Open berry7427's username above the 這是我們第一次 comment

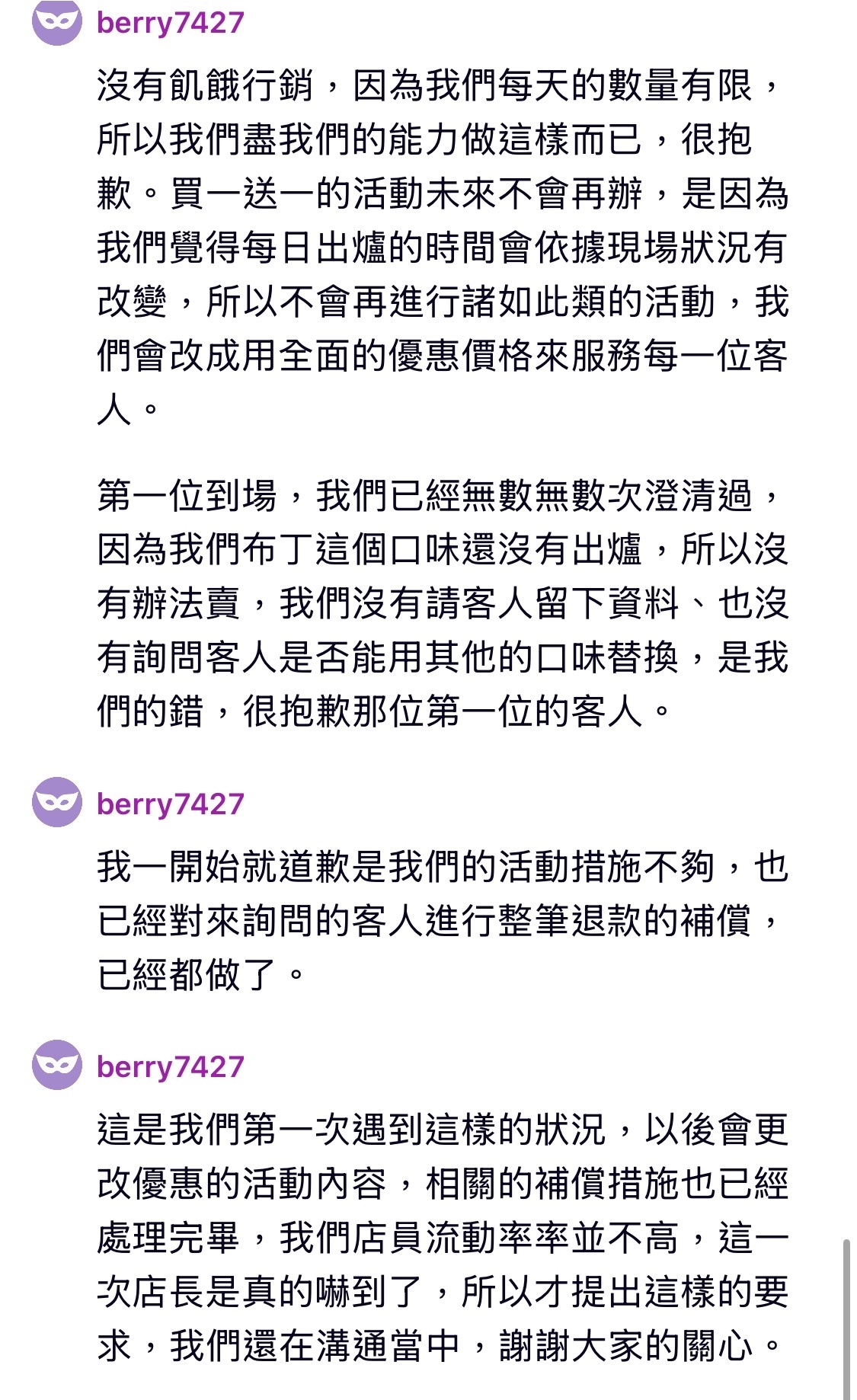tap(170, 1066)
